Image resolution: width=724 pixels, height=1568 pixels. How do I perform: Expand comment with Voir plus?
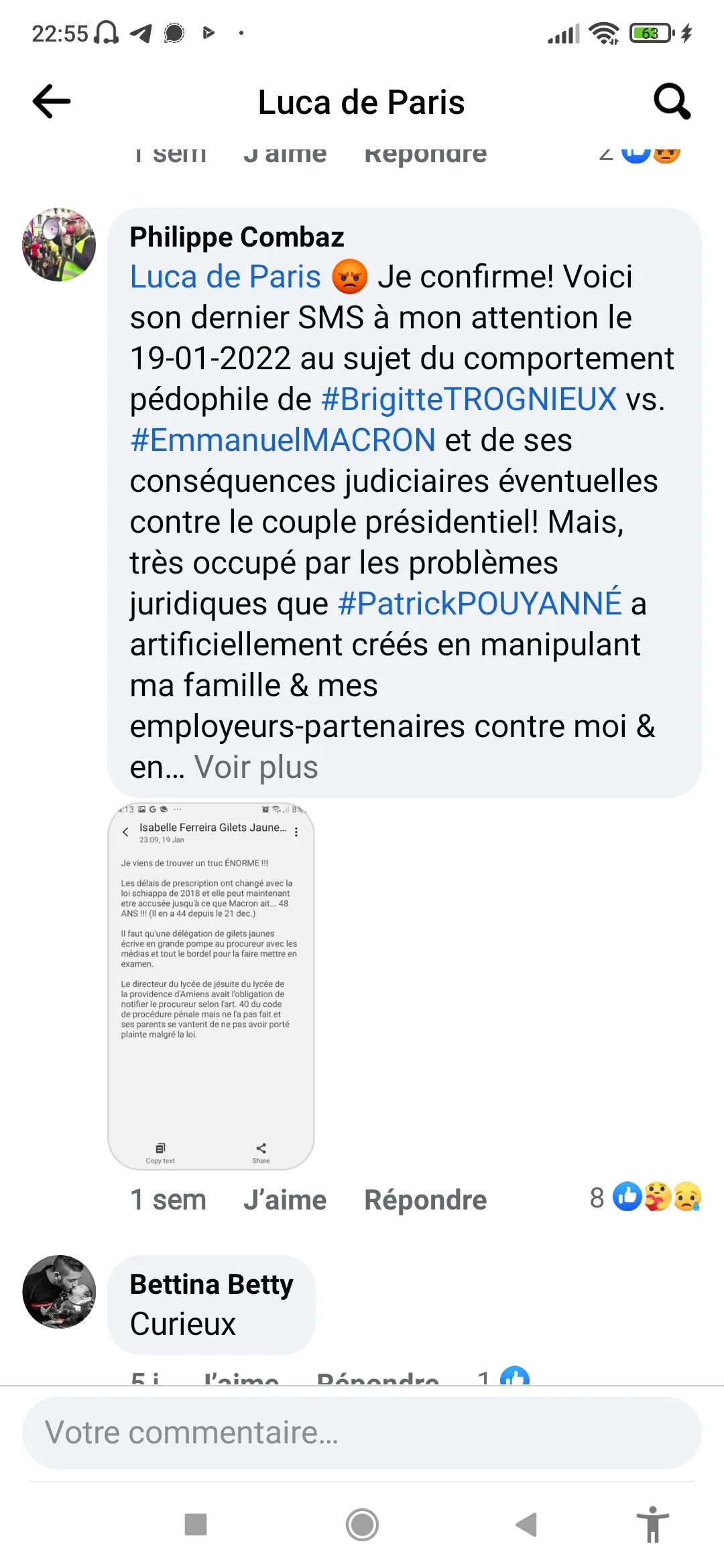(256, 768)
